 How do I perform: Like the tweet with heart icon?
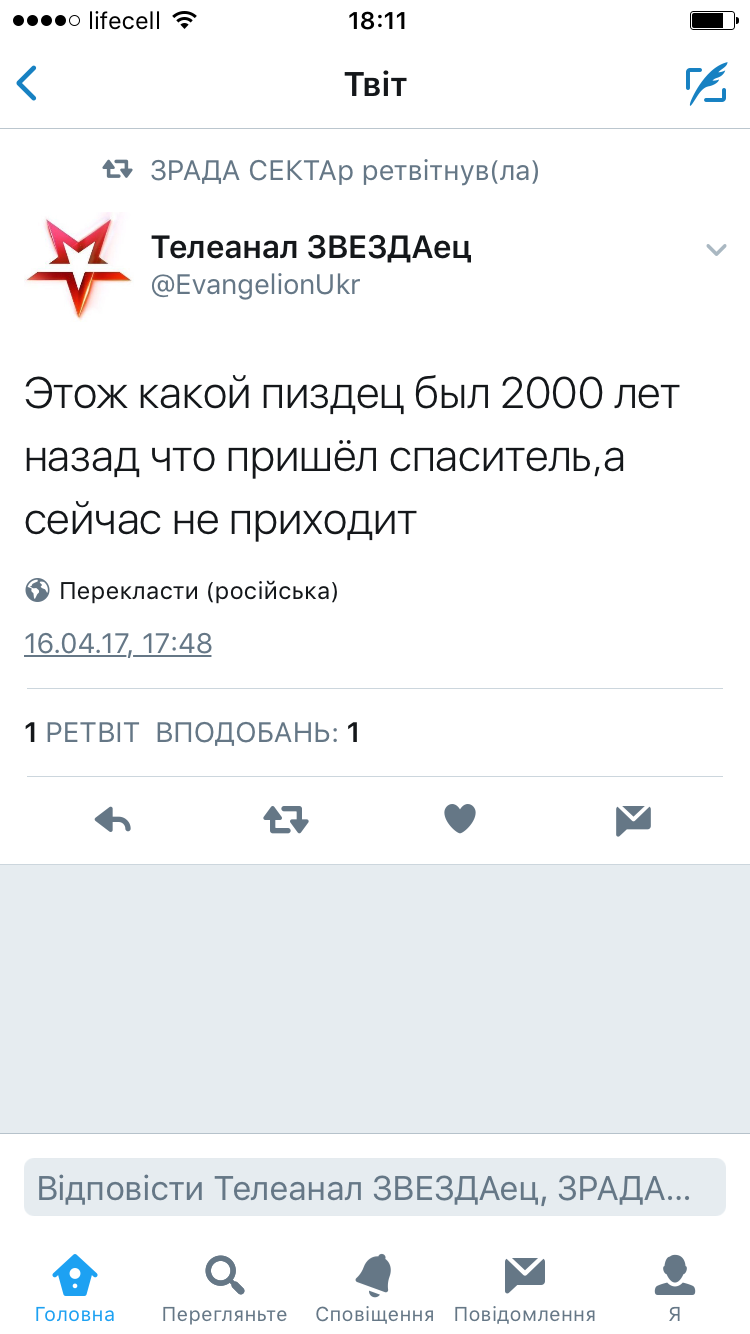460,820
